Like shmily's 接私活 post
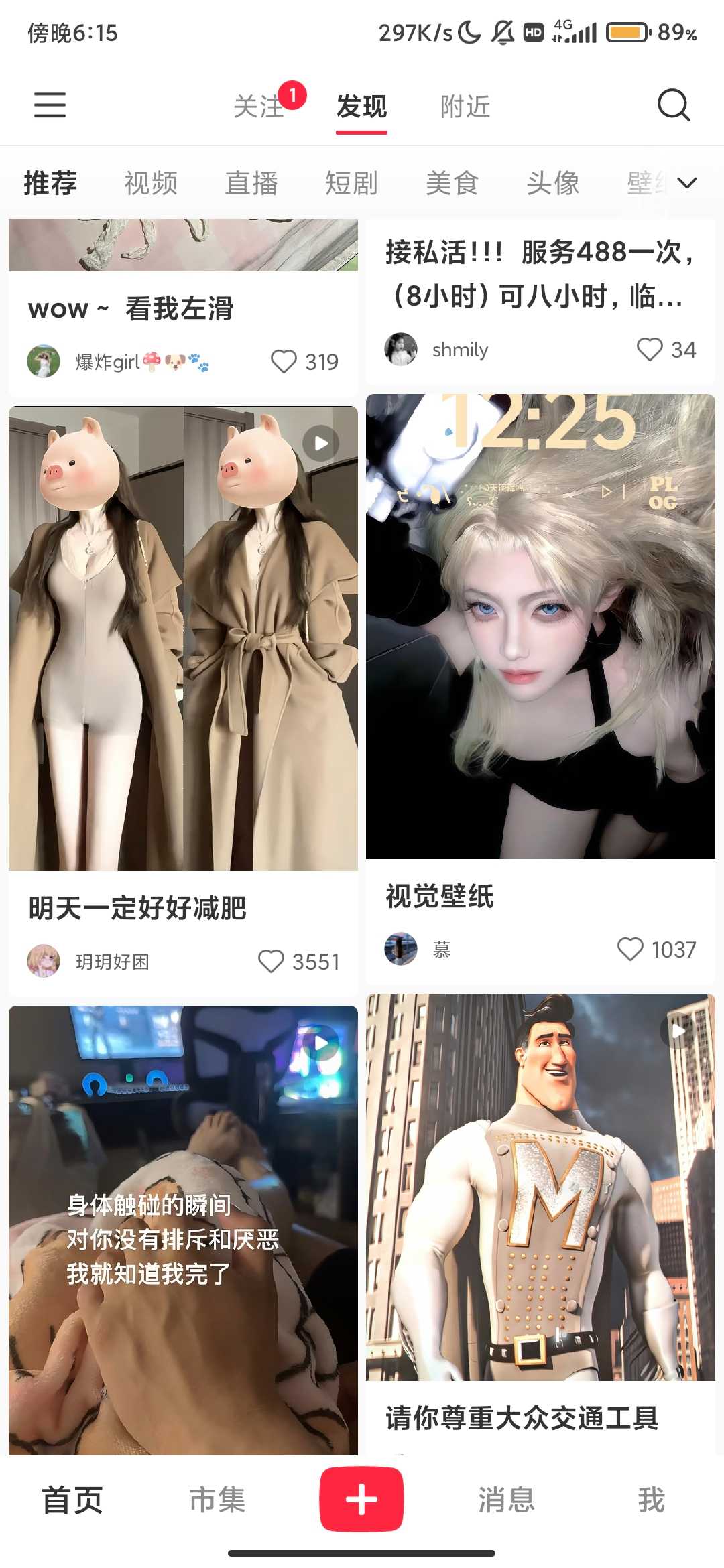The image size is (724, 1568). coord(650,350)
